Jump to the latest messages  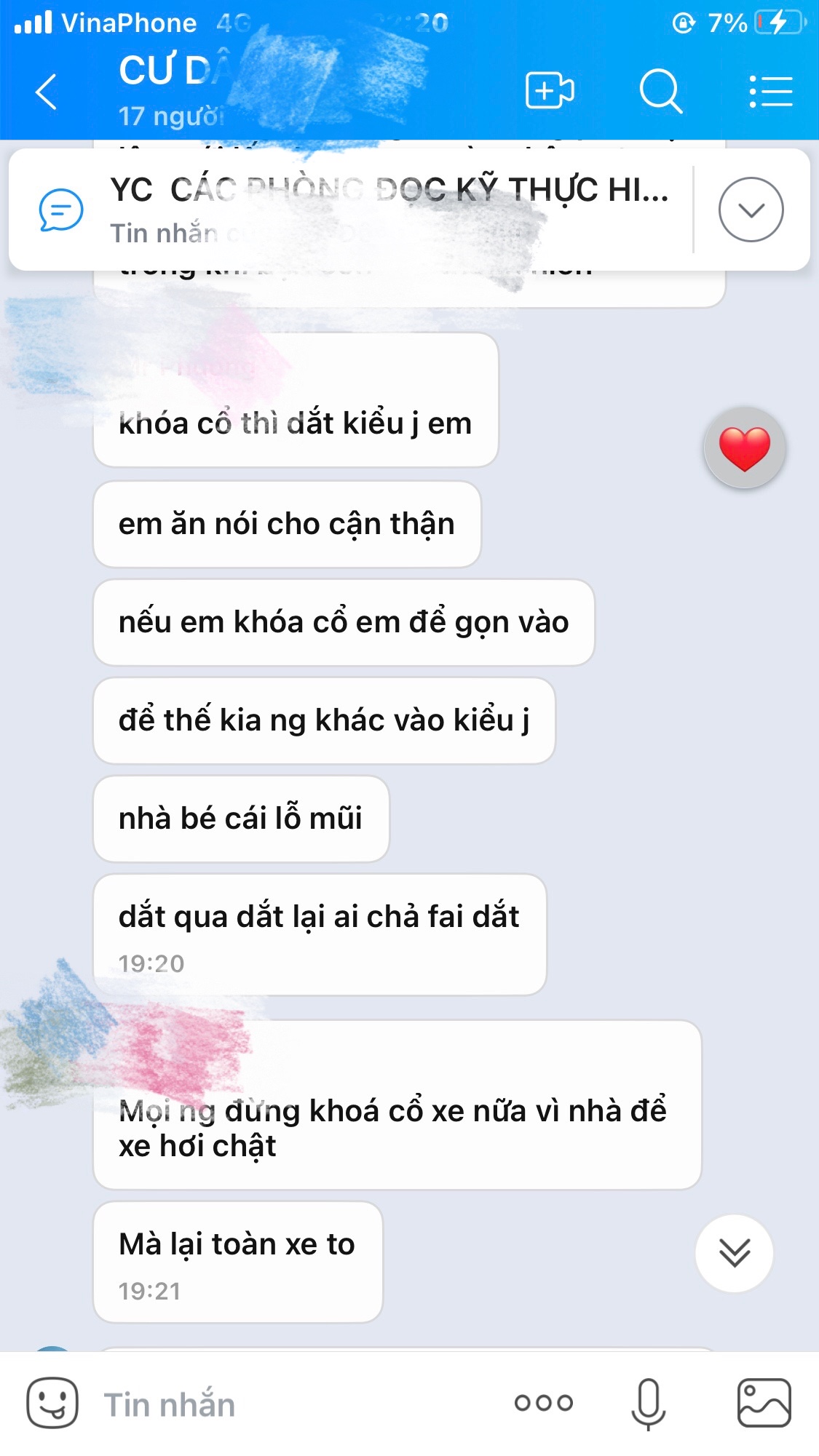734,1253
